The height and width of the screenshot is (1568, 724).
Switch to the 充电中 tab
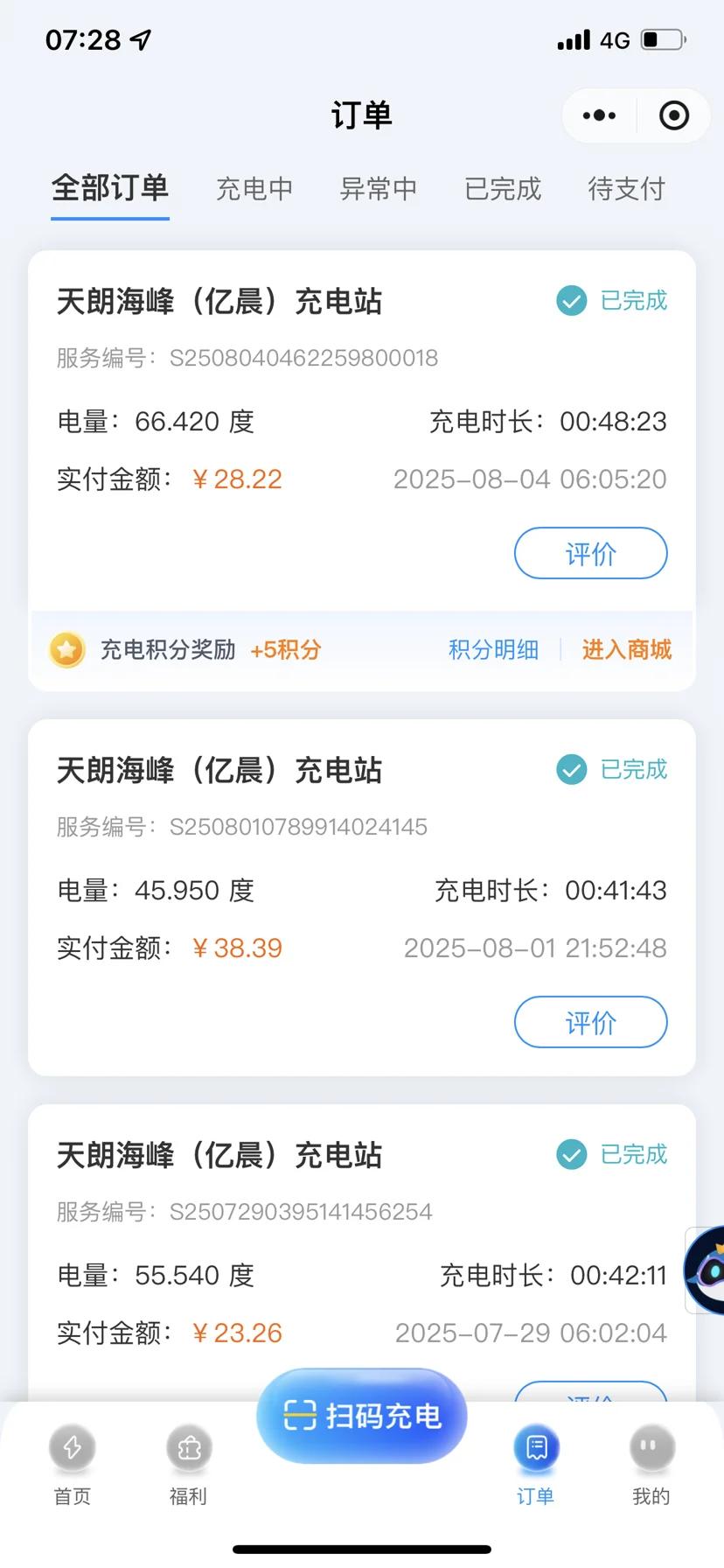[x=254, y=188]
